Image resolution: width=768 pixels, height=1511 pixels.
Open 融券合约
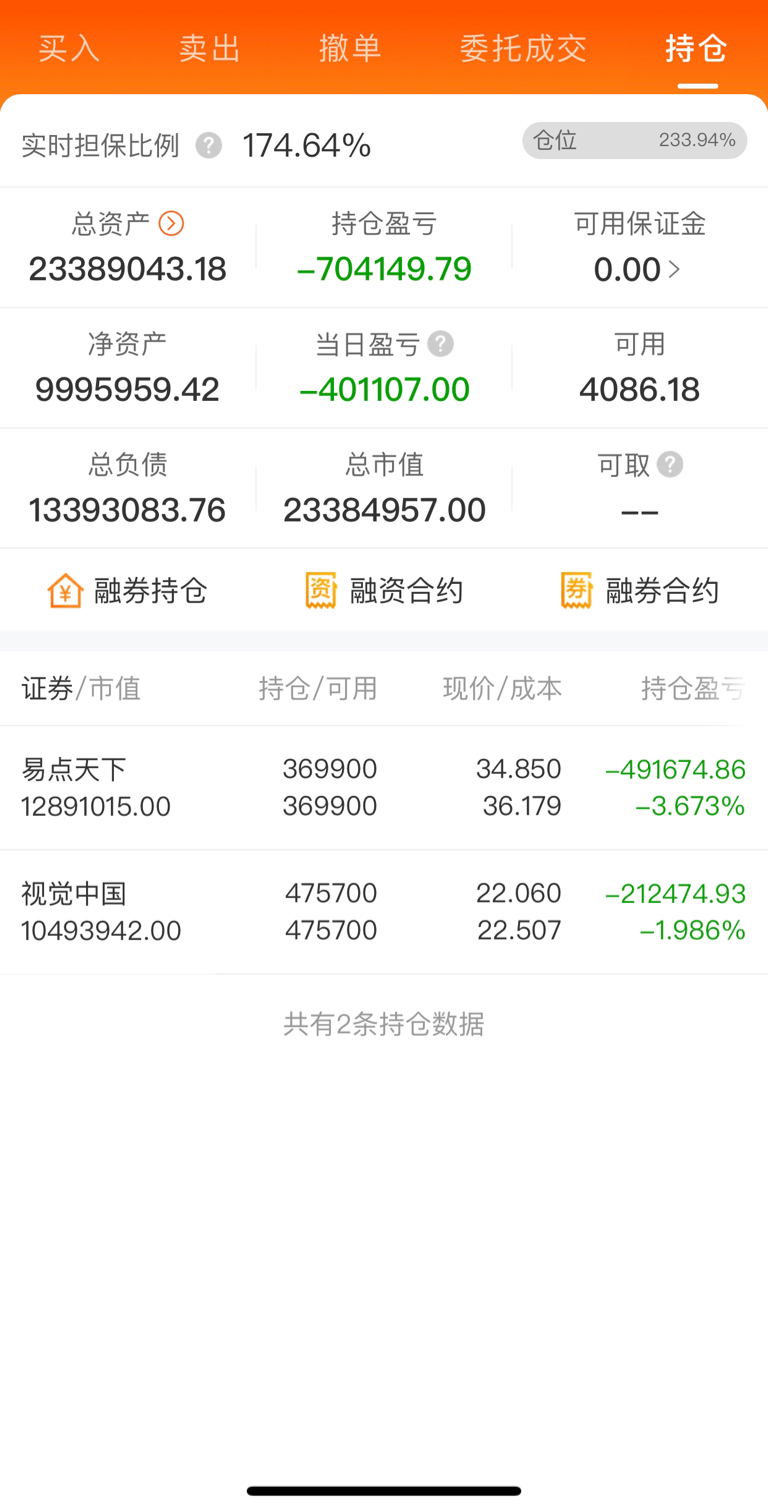[640, 591]
